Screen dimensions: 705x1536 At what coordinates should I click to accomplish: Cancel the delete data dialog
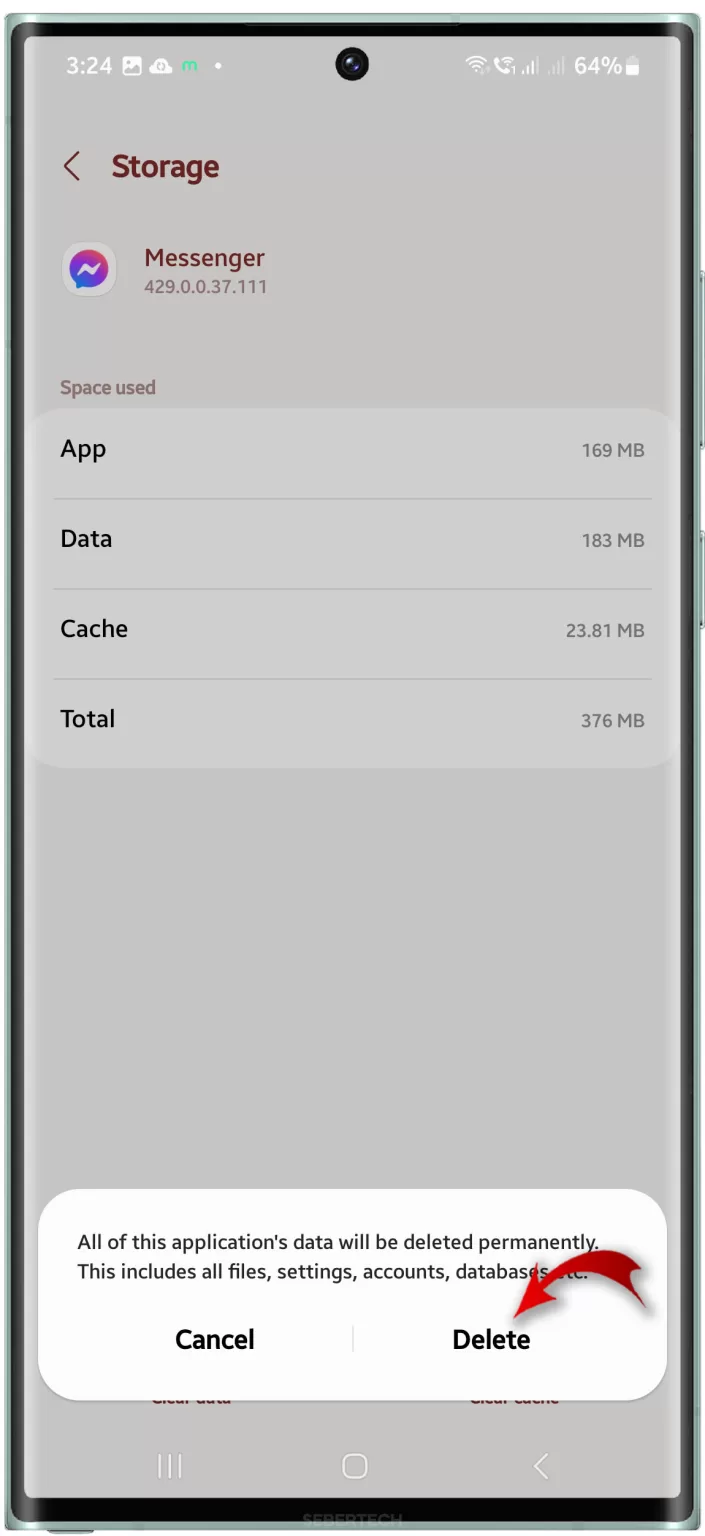tap(214, 1339)
